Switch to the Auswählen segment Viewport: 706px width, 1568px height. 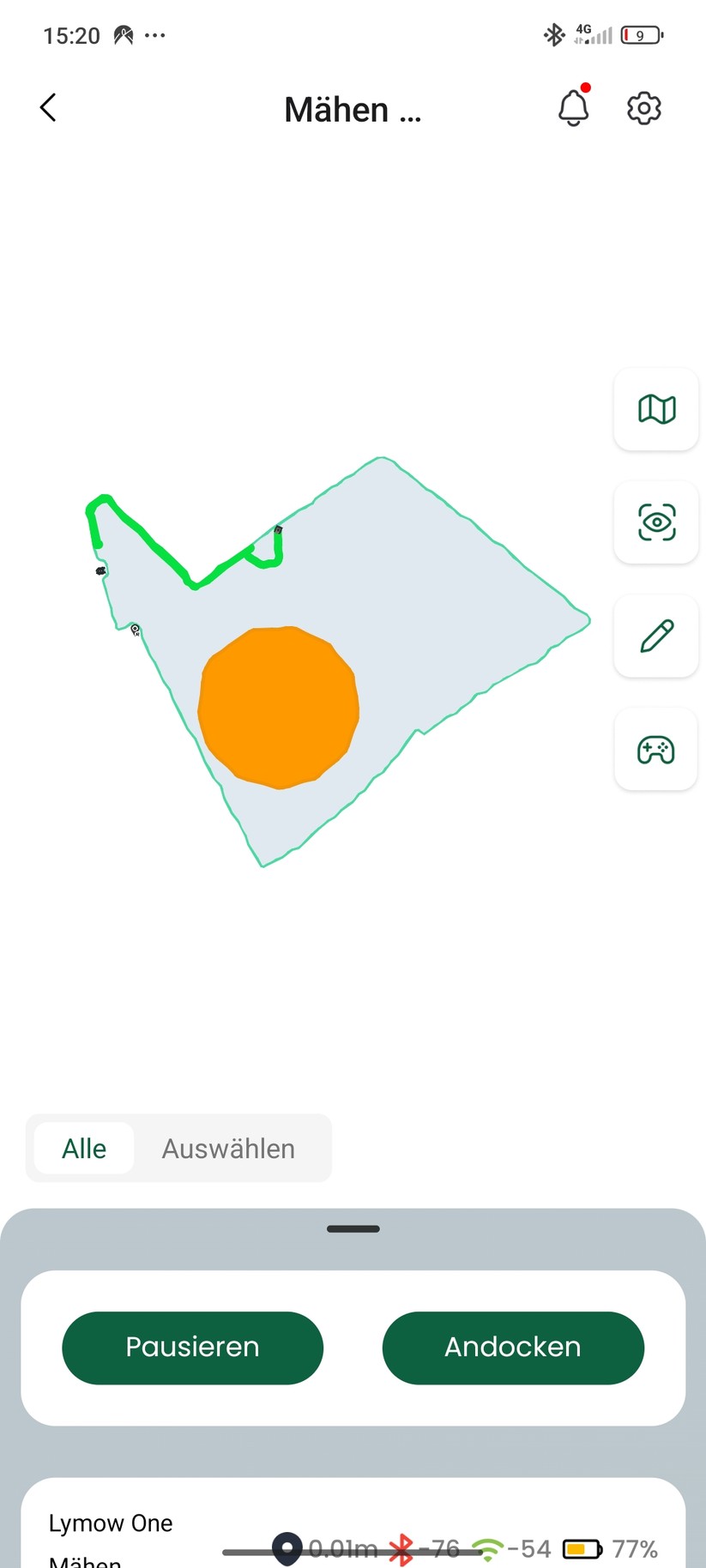point(228,1148)
